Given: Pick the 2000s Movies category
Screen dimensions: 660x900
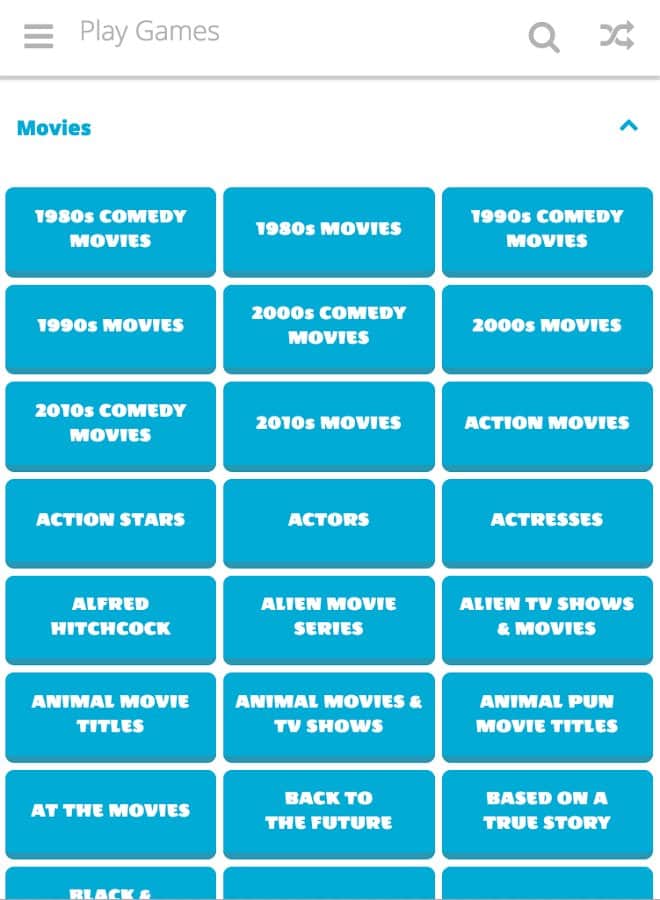Looking at the screenshot, I should [547, 326].
